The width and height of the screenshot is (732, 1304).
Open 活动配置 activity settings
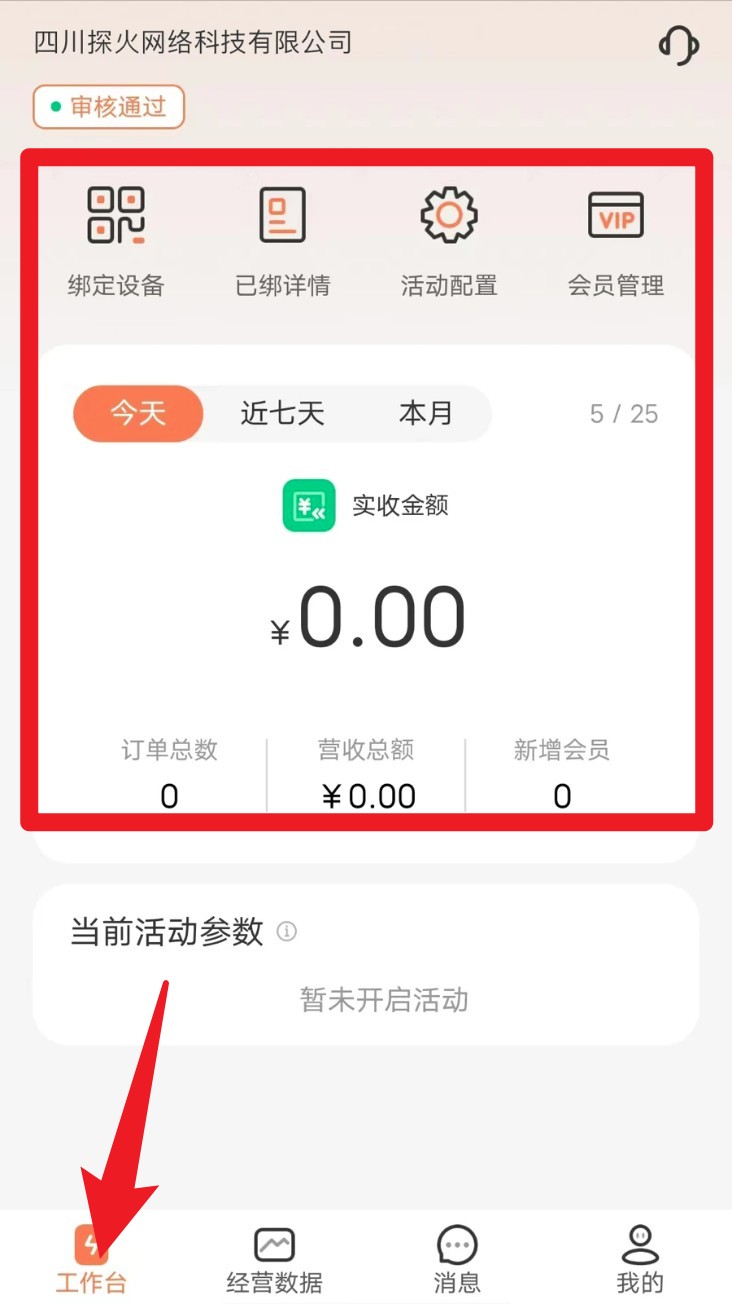[x=449, y=240]
